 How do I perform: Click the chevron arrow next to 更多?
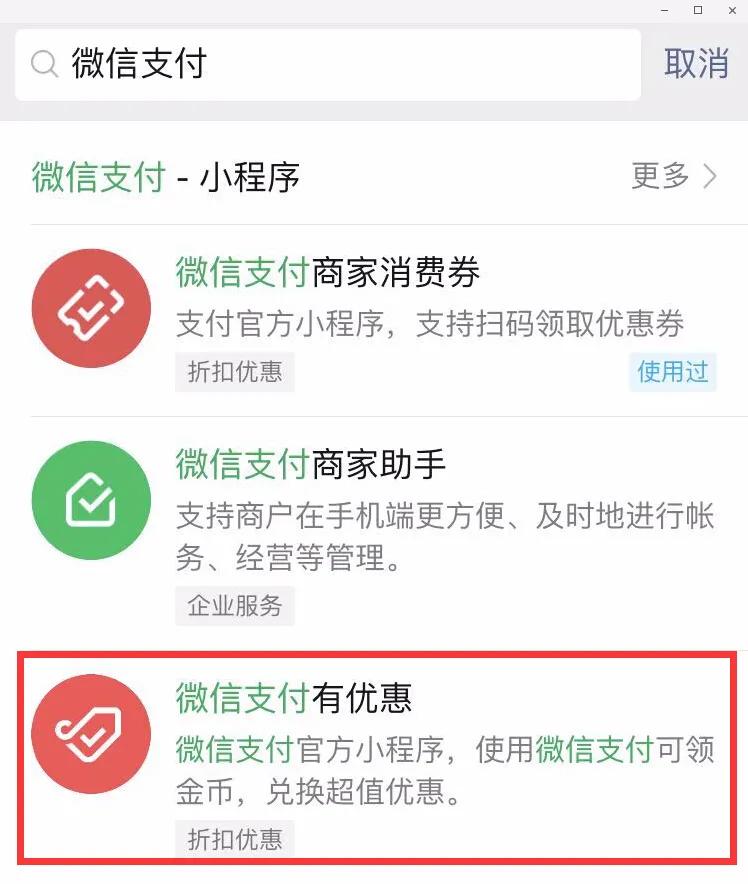point(708,176)
